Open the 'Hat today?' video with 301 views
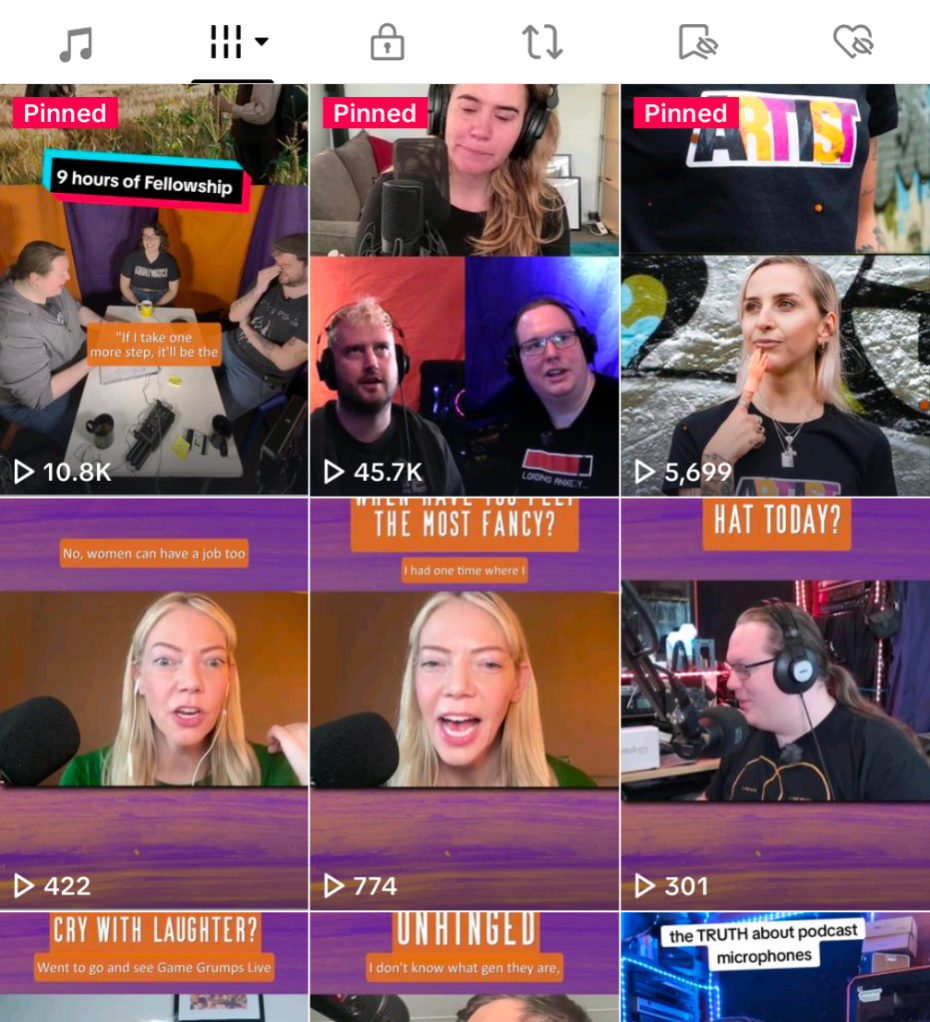 [775, 700]
